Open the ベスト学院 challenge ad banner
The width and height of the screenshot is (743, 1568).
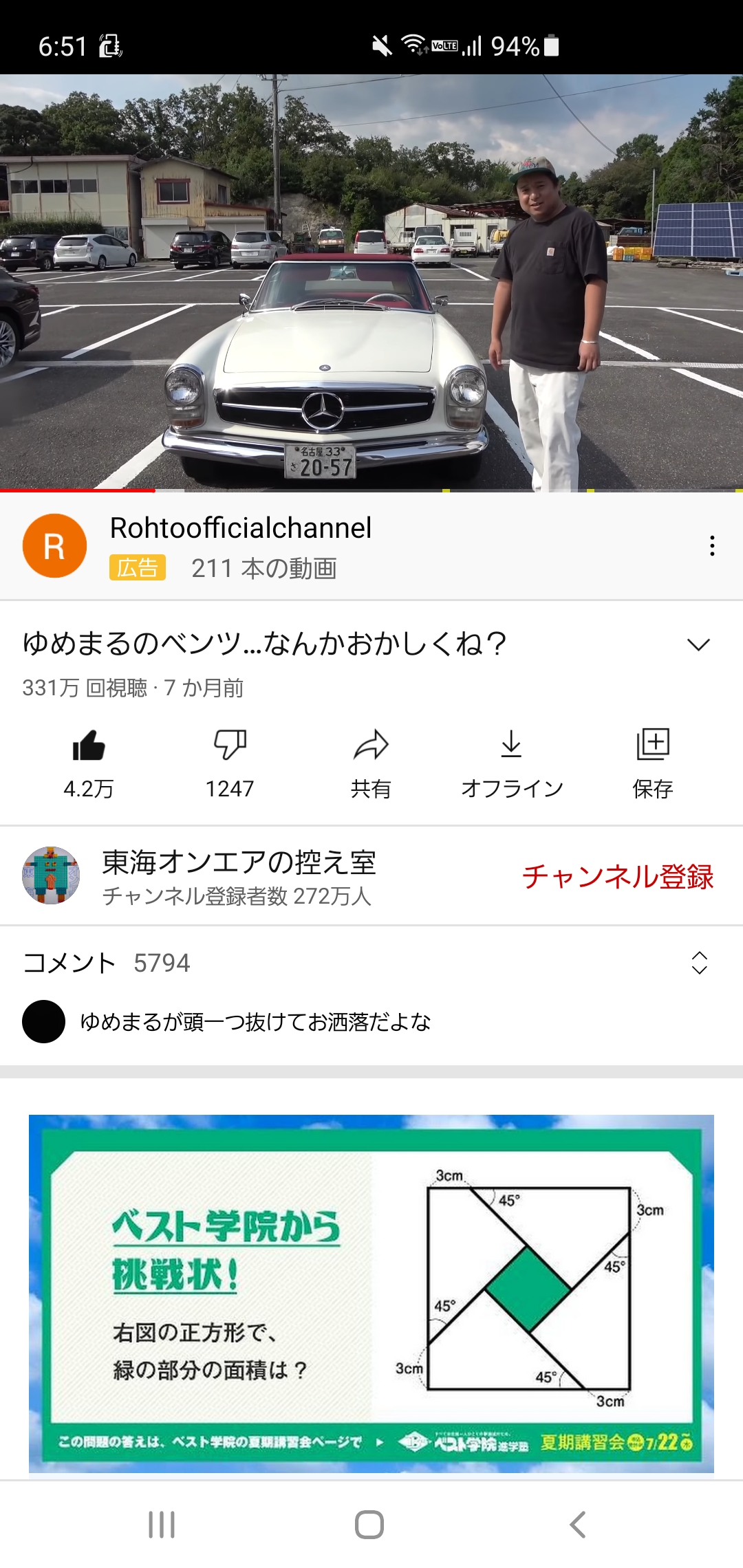[371, 1293]
